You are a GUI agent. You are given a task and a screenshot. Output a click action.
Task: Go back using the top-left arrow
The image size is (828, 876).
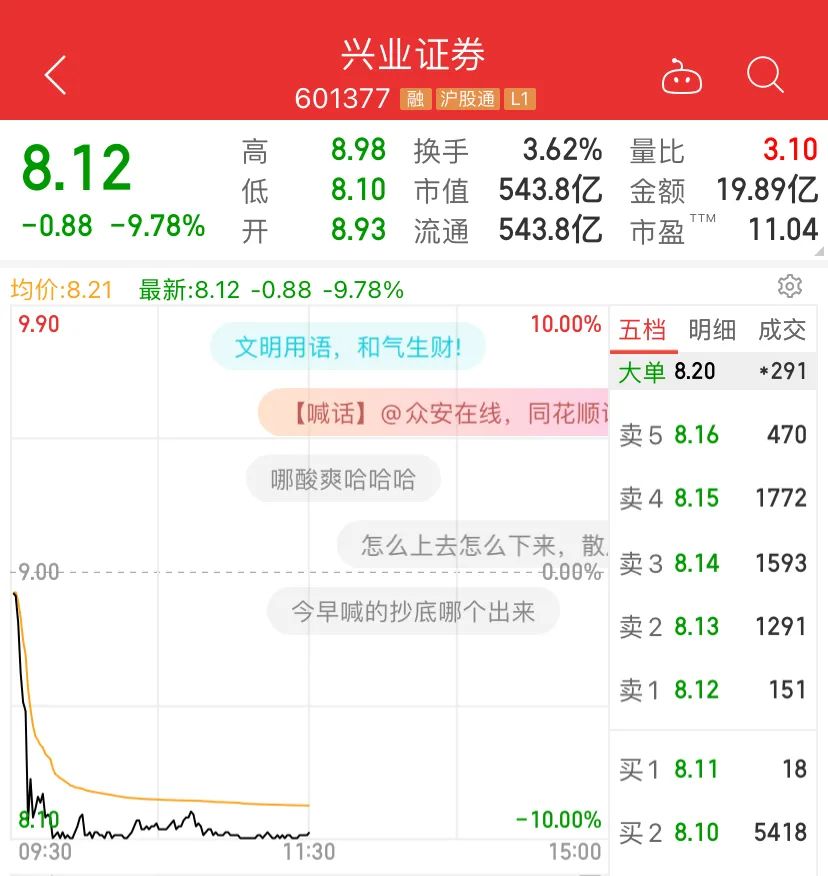pos(56,75)
